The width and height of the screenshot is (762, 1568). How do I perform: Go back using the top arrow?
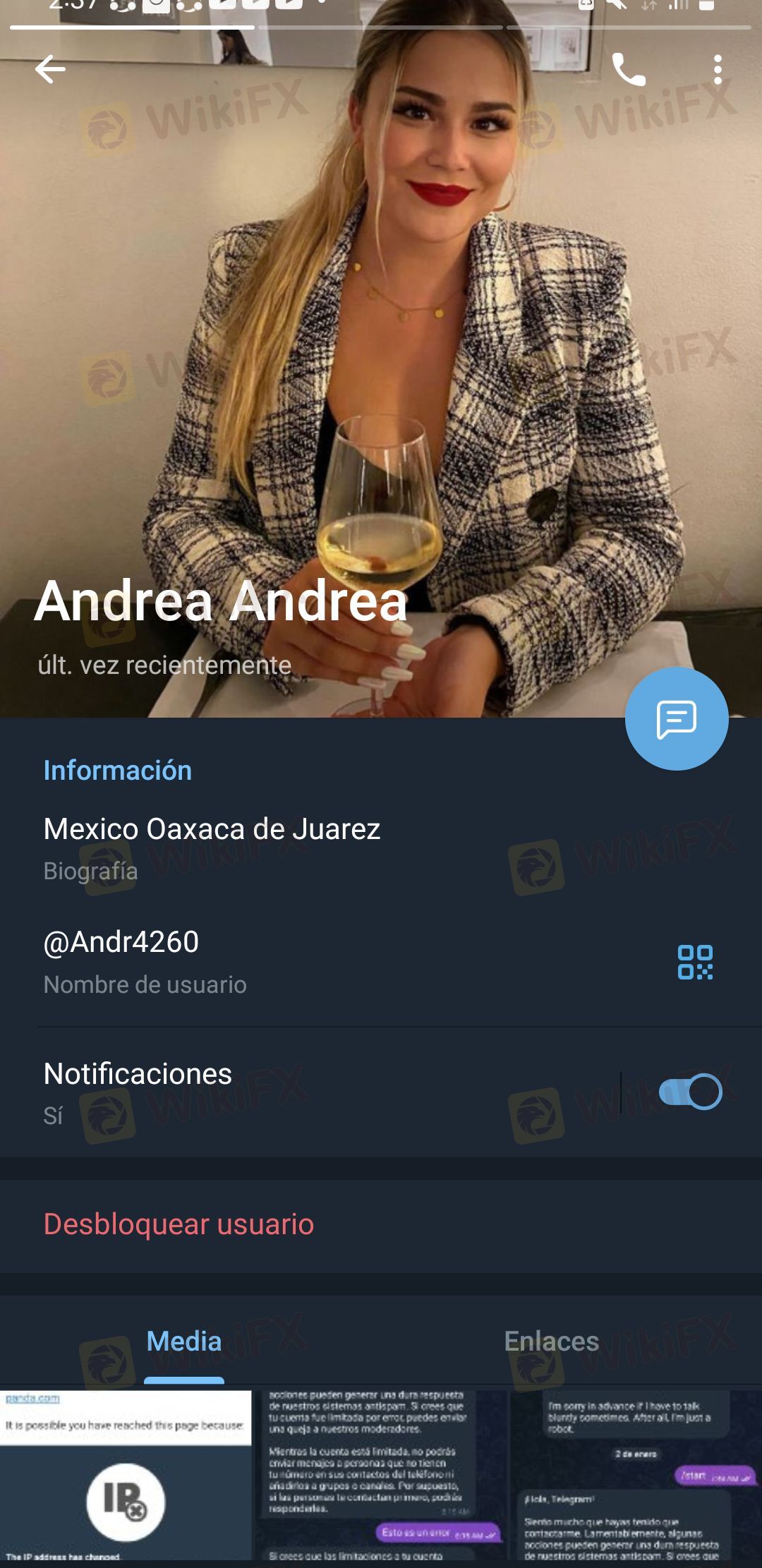[x=50, y=69]
